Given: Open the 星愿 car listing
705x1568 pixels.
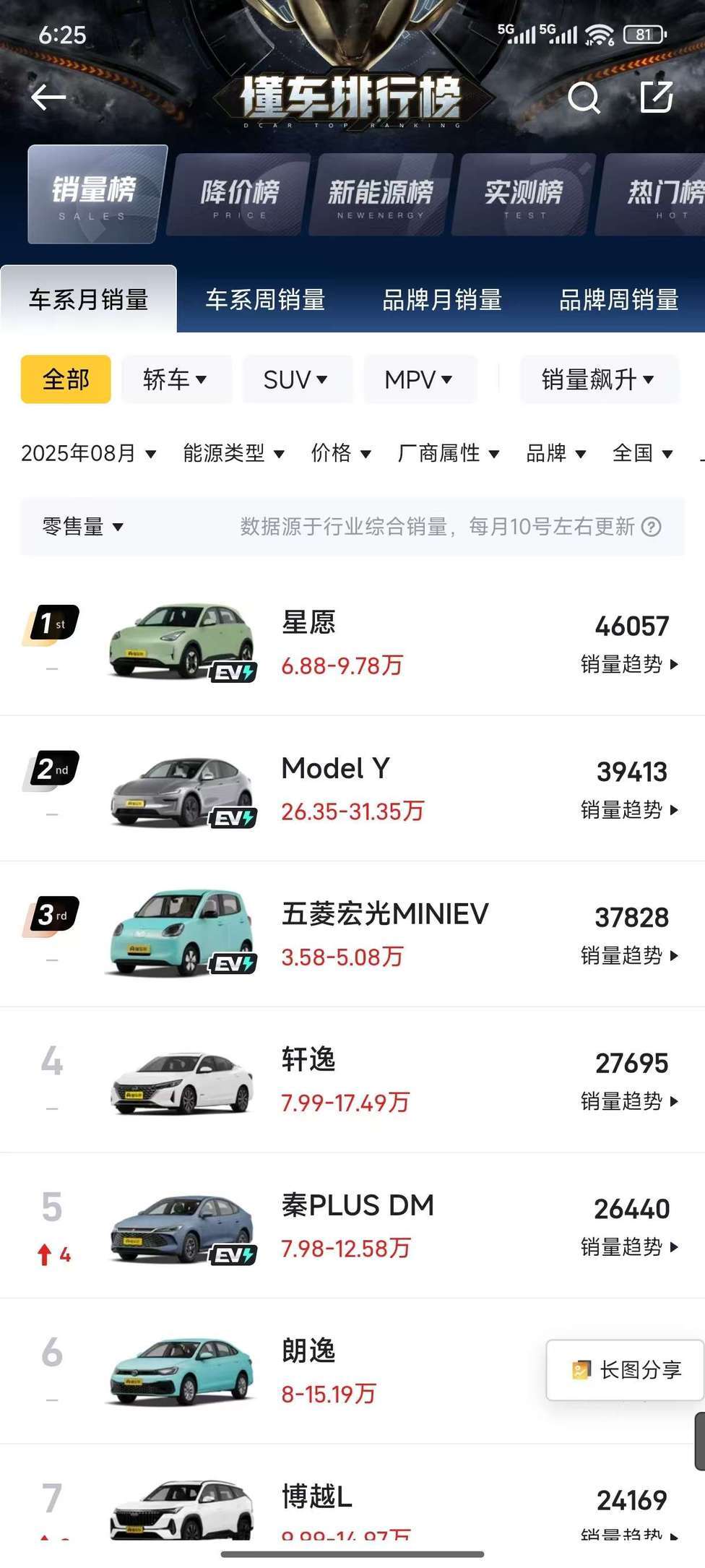Looking at the screenshot, I should click(309, 623).
